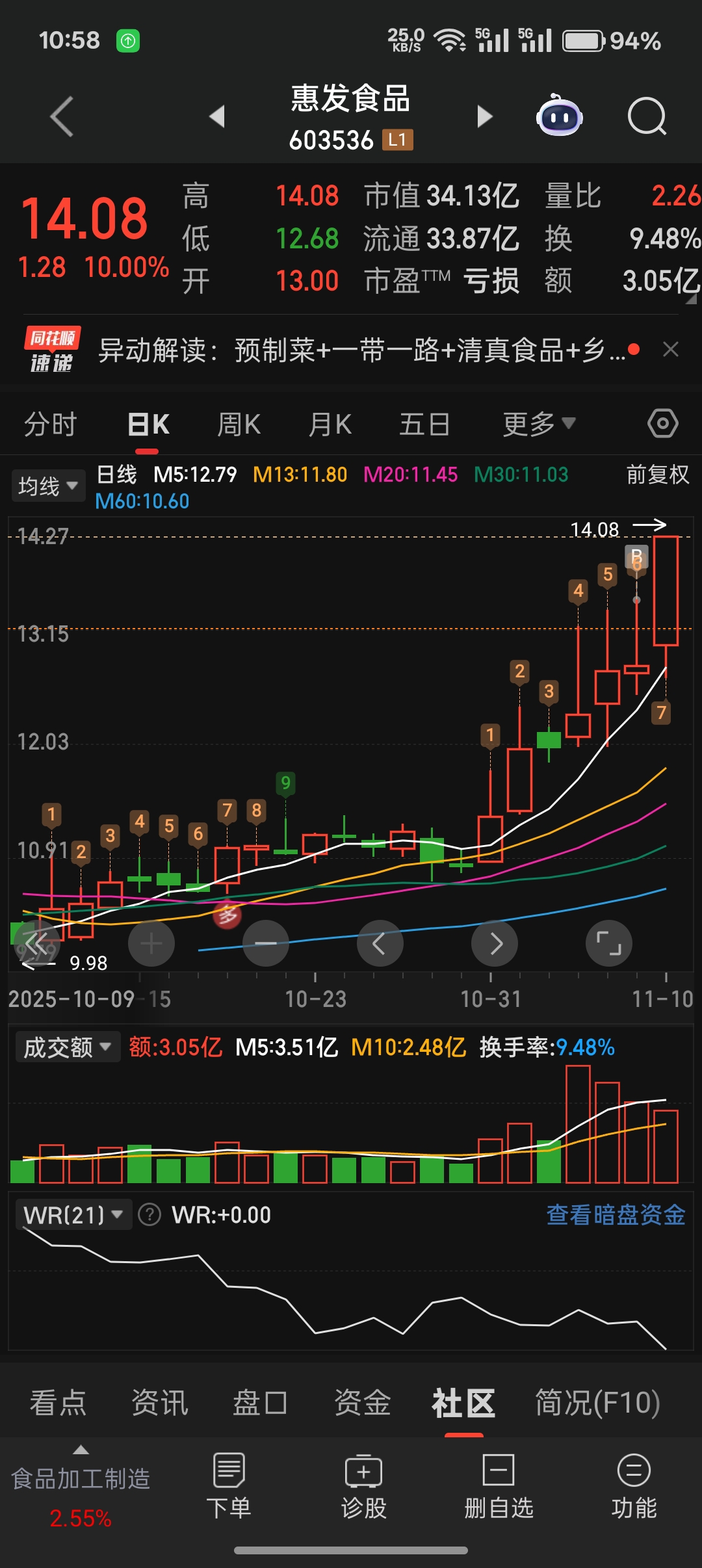Switch to the 分时 chart tab
Screen dimensions: 702x1568
[x=50, y=425]
